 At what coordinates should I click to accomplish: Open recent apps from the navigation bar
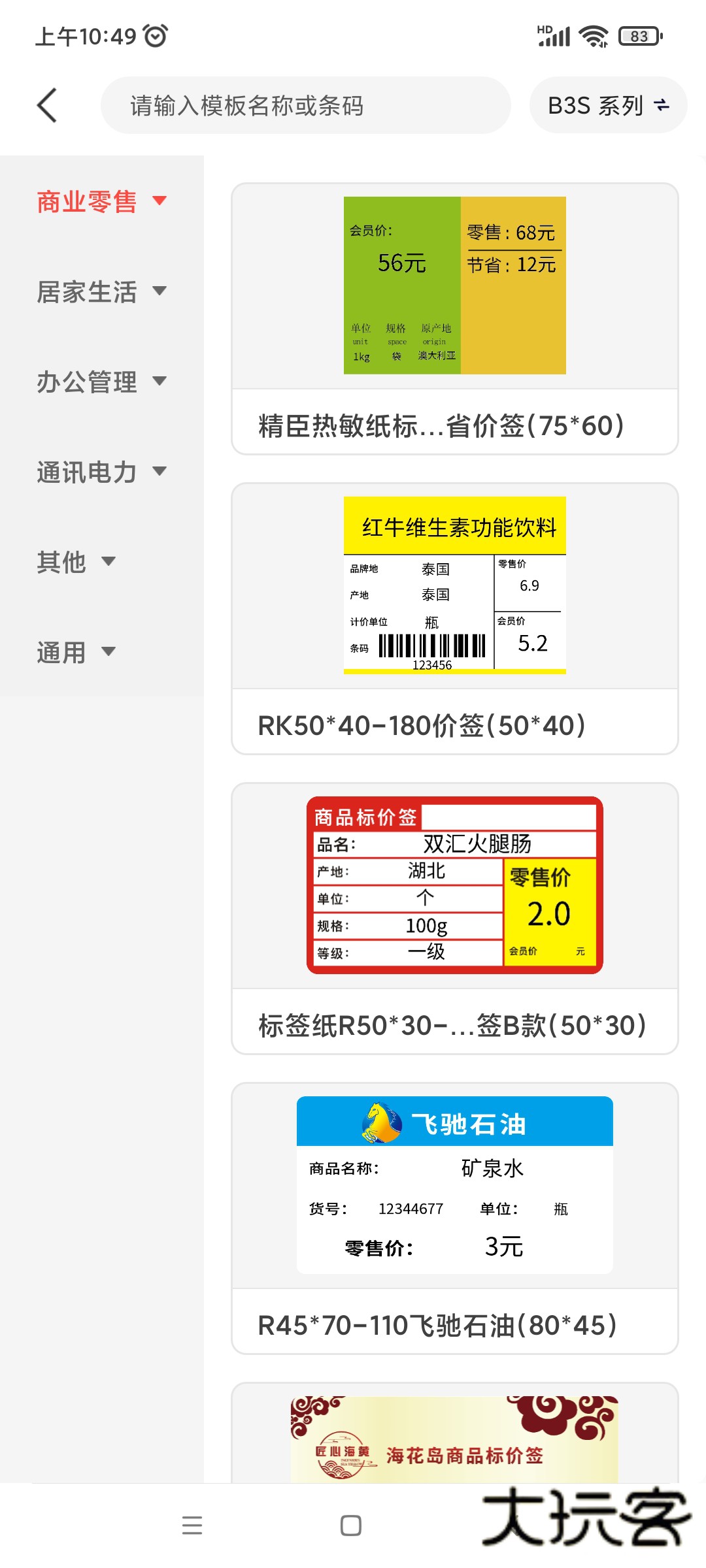tap(192, 1526)
